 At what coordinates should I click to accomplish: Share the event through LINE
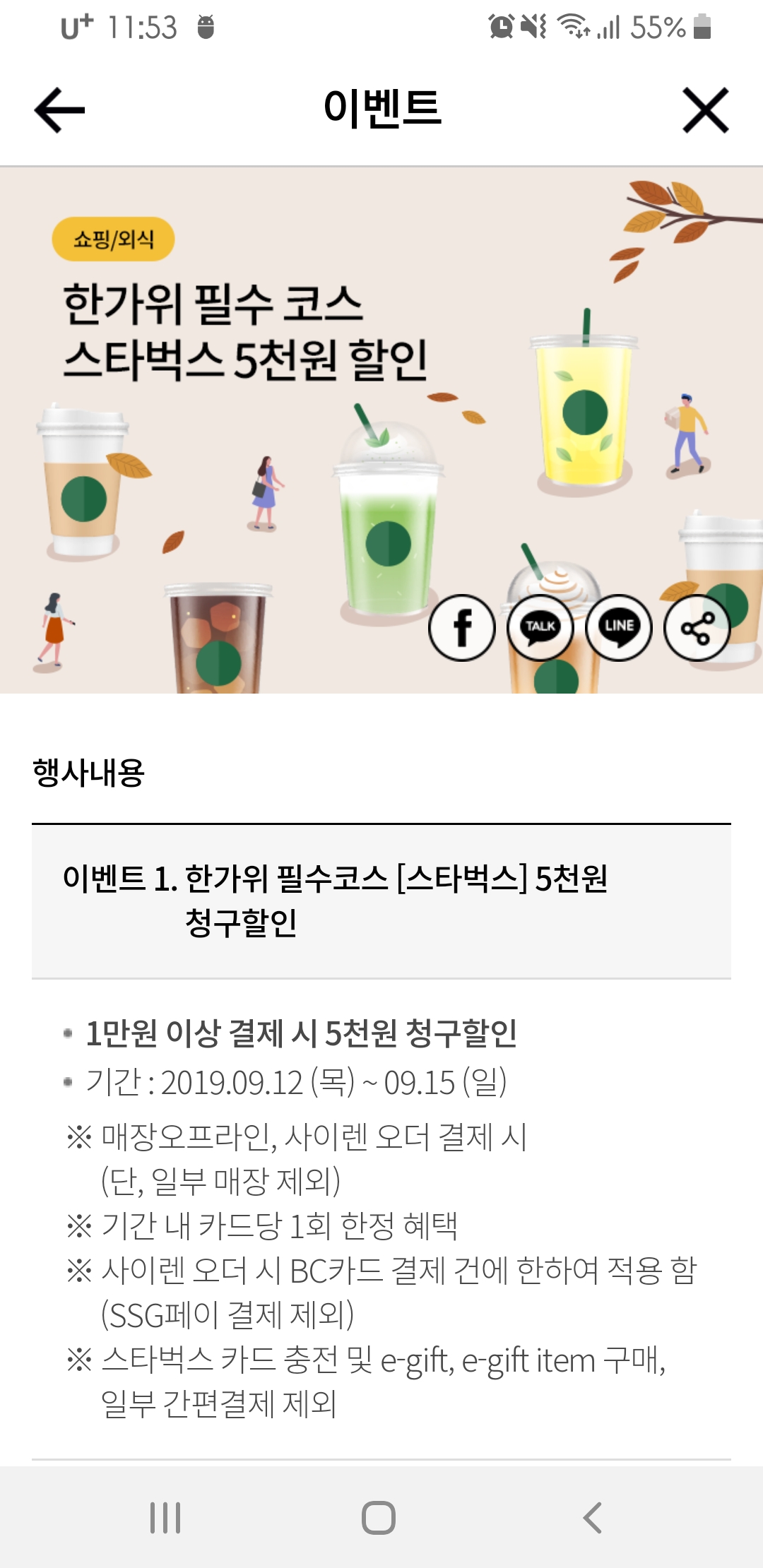click(x=619, y=627)
